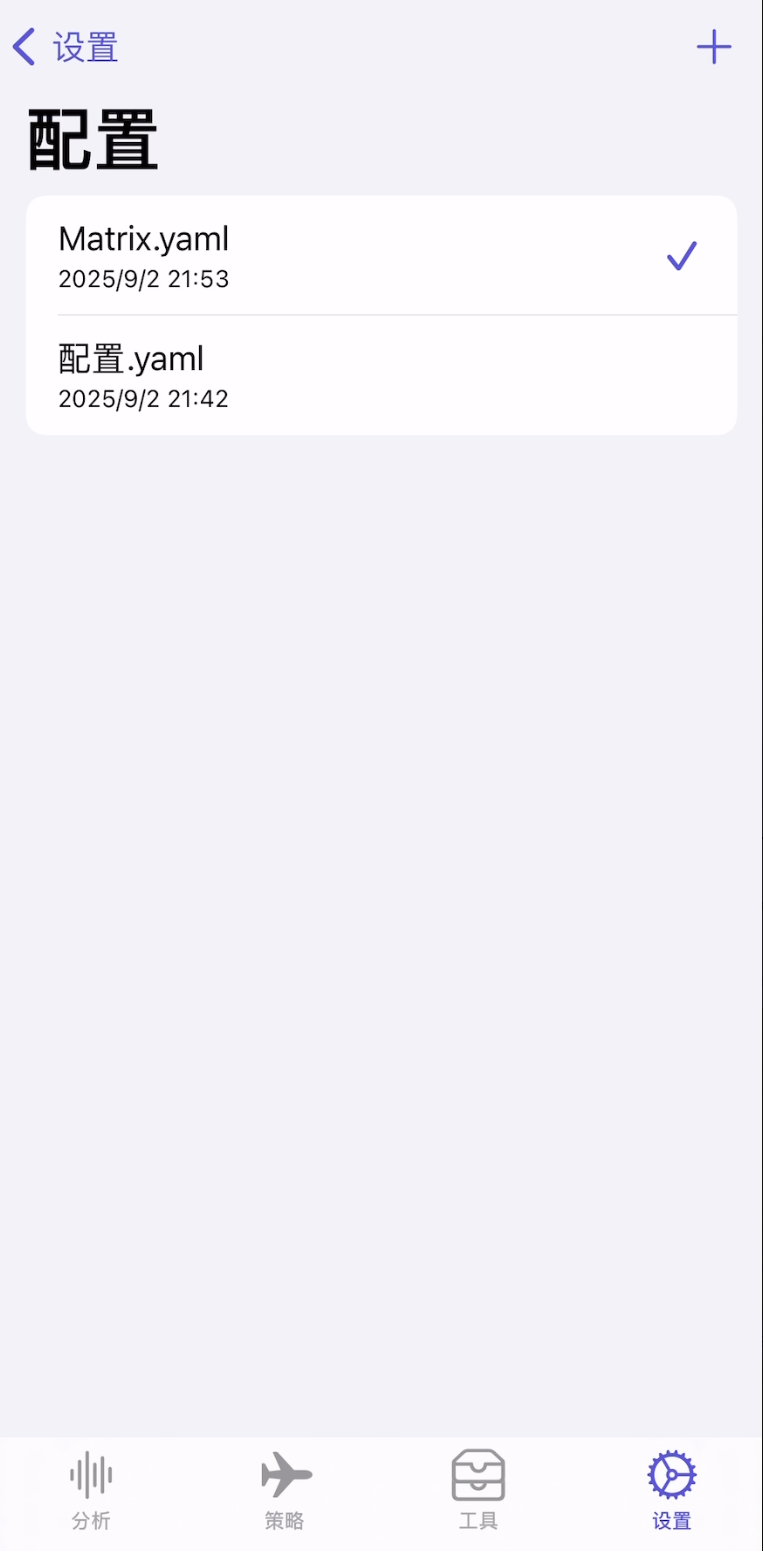Open the Matrix.yaml configuration entry
Viewport: 764px width, 1552px height.
point(380,255)
